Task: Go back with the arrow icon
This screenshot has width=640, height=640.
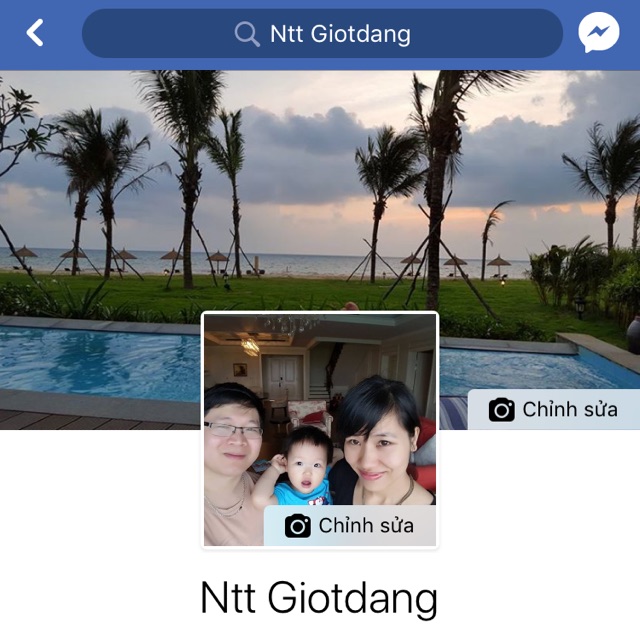Action: pyautogui.click(x=35, y=34)
